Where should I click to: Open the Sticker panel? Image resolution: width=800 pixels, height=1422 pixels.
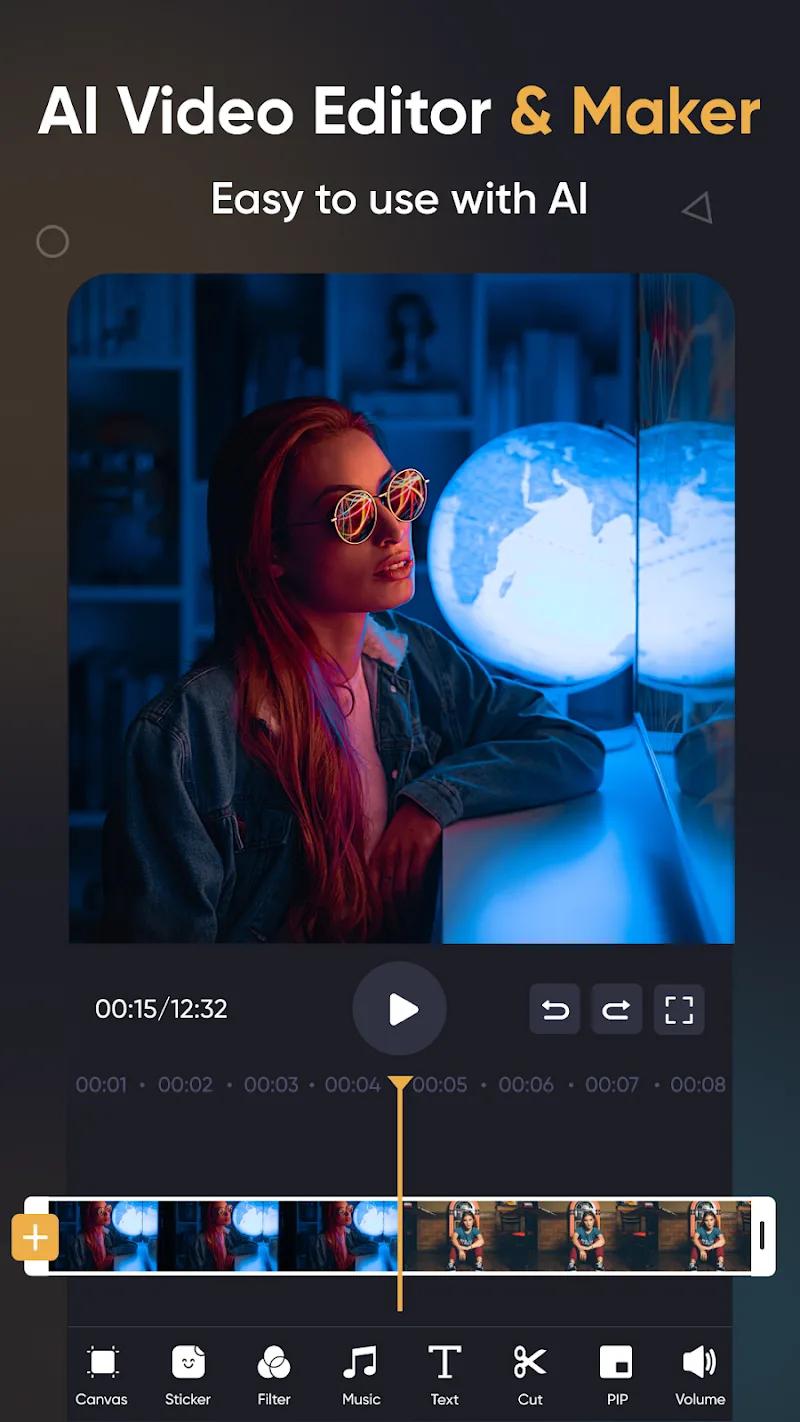point(187,1375)
